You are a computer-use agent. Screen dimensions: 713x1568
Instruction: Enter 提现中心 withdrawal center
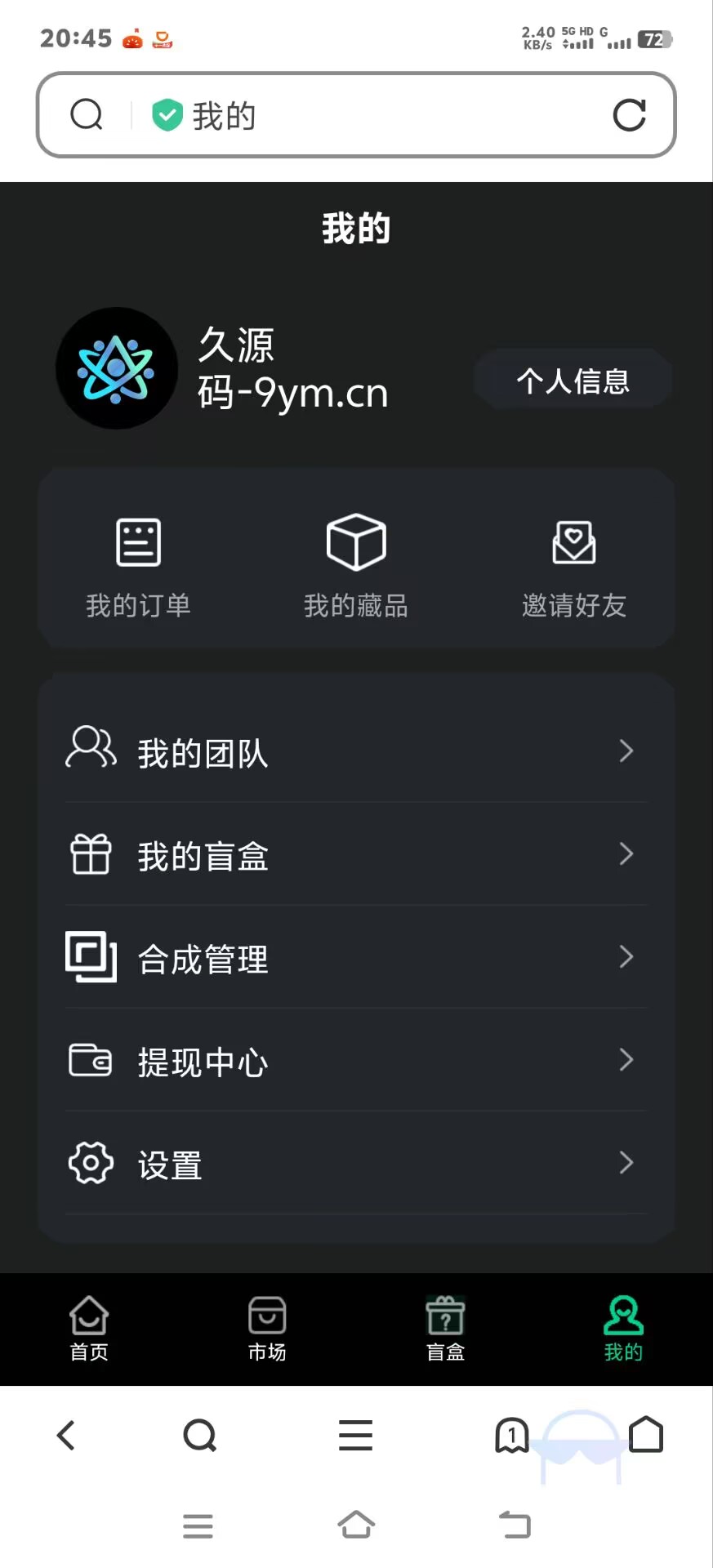point(356,1061)
